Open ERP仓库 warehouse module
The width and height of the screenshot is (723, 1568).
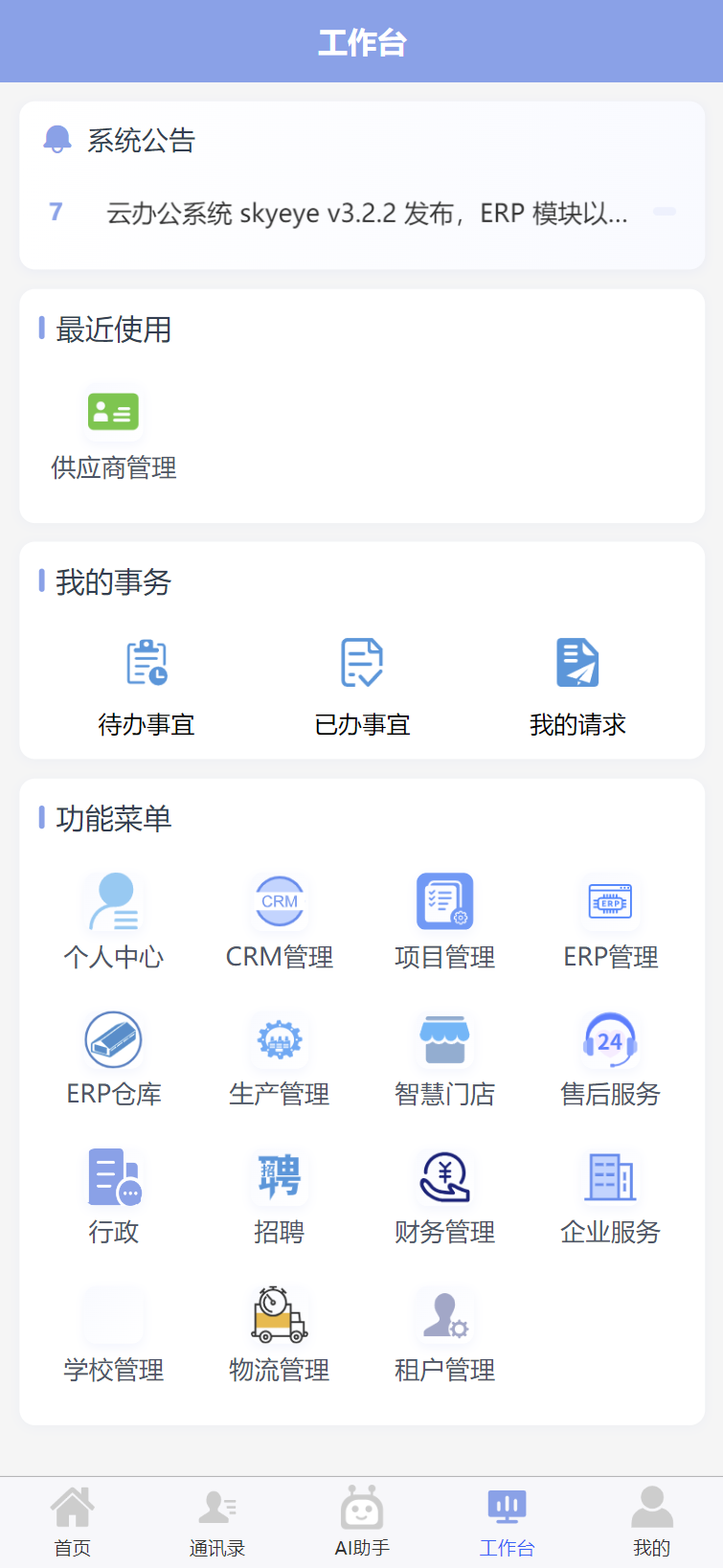tap(113, 1057)
